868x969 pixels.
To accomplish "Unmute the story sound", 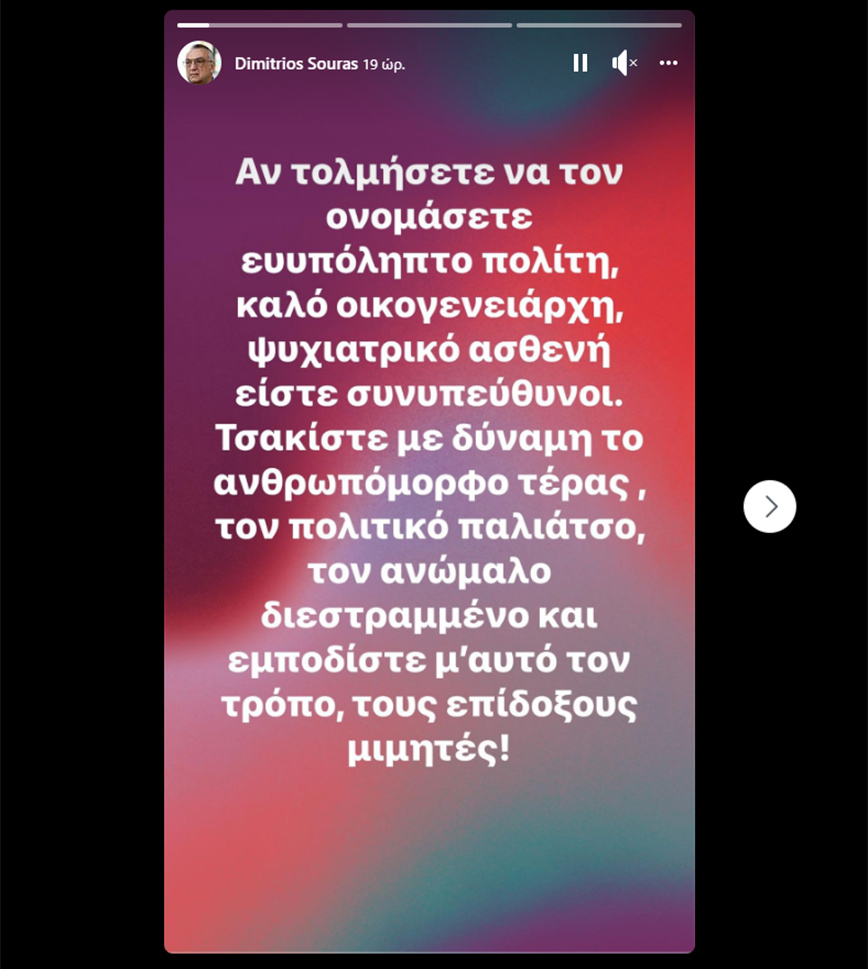I will 624,63.
